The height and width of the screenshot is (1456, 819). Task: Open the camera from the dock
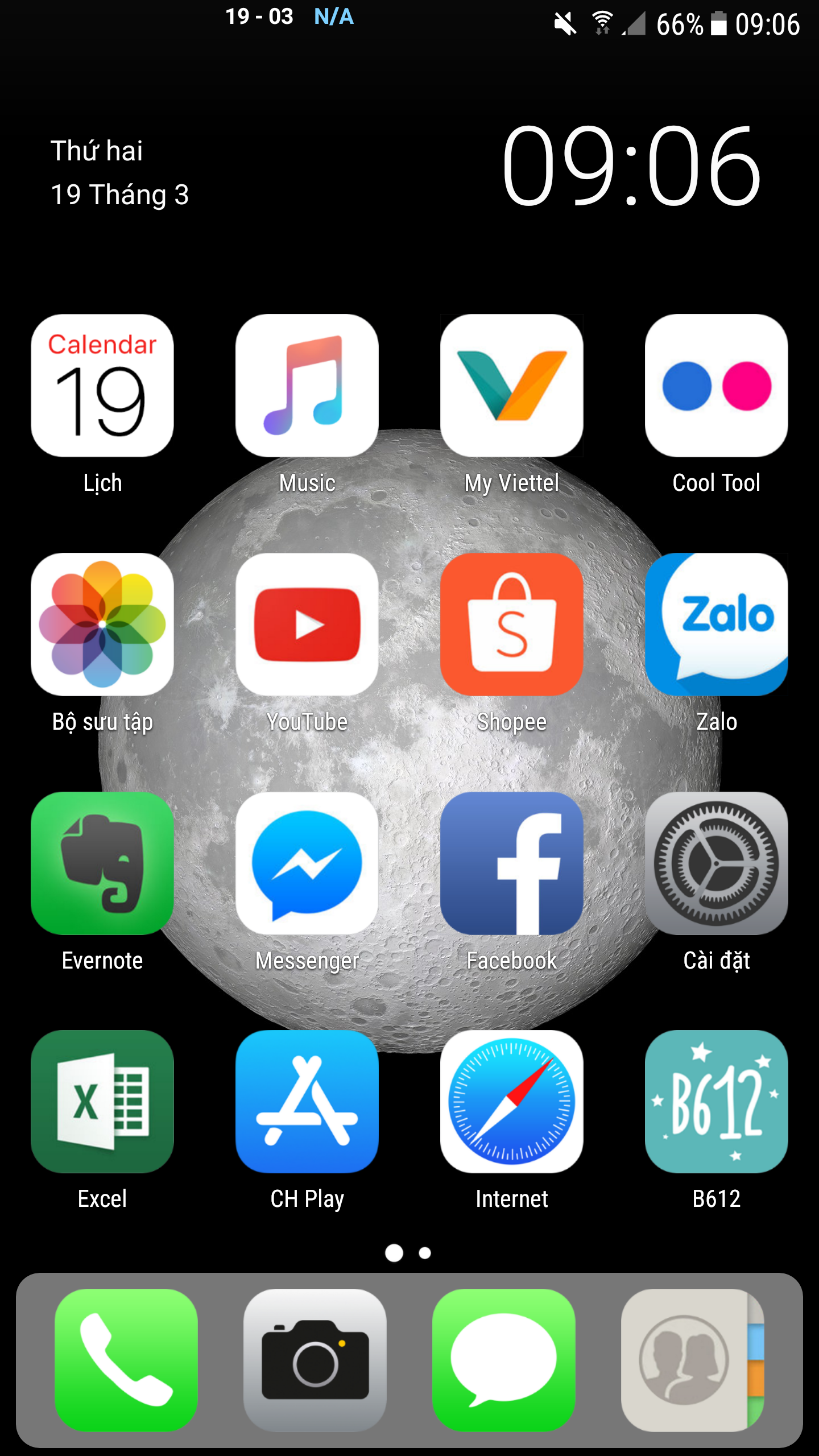tap(315, 1360)
